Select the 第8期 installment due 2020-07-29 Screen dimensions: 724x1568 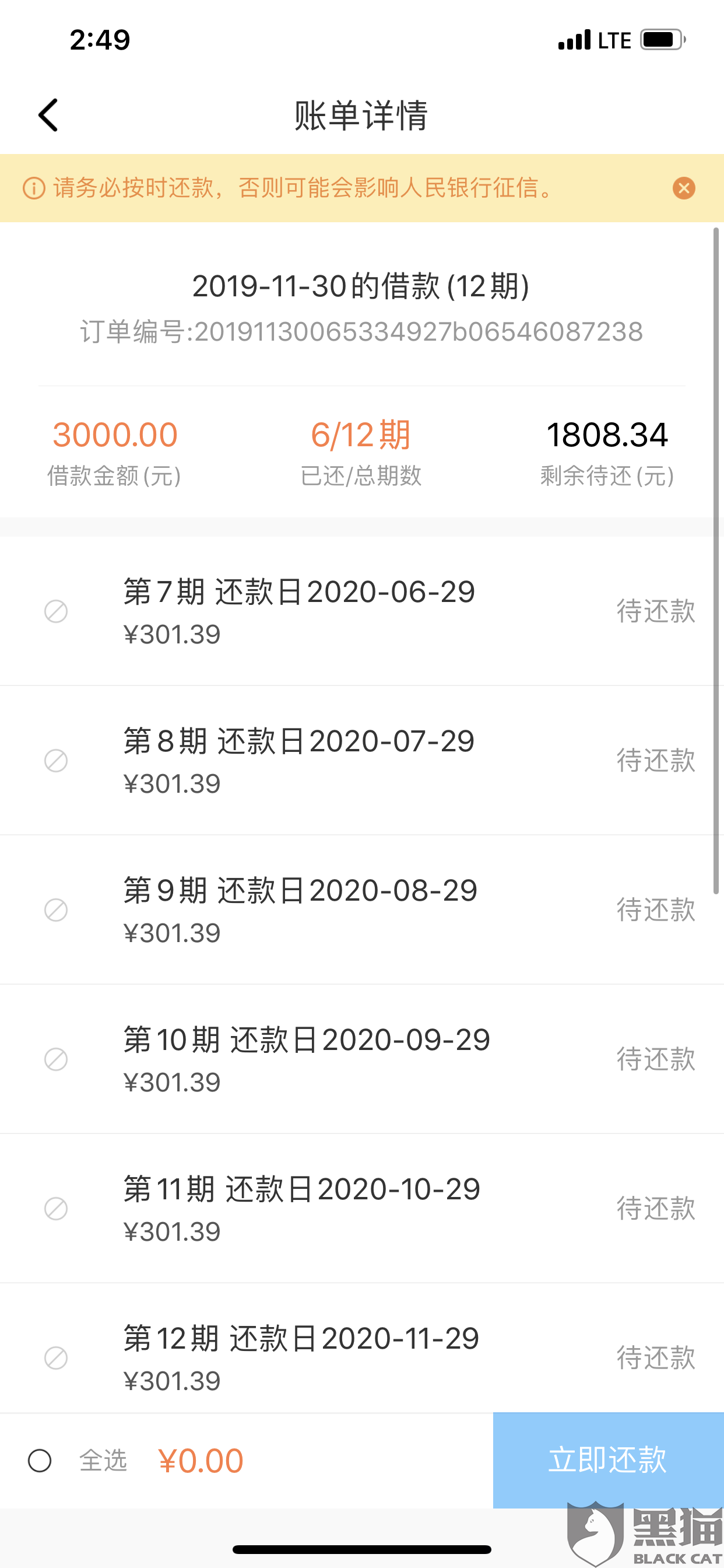pos(56,760)
